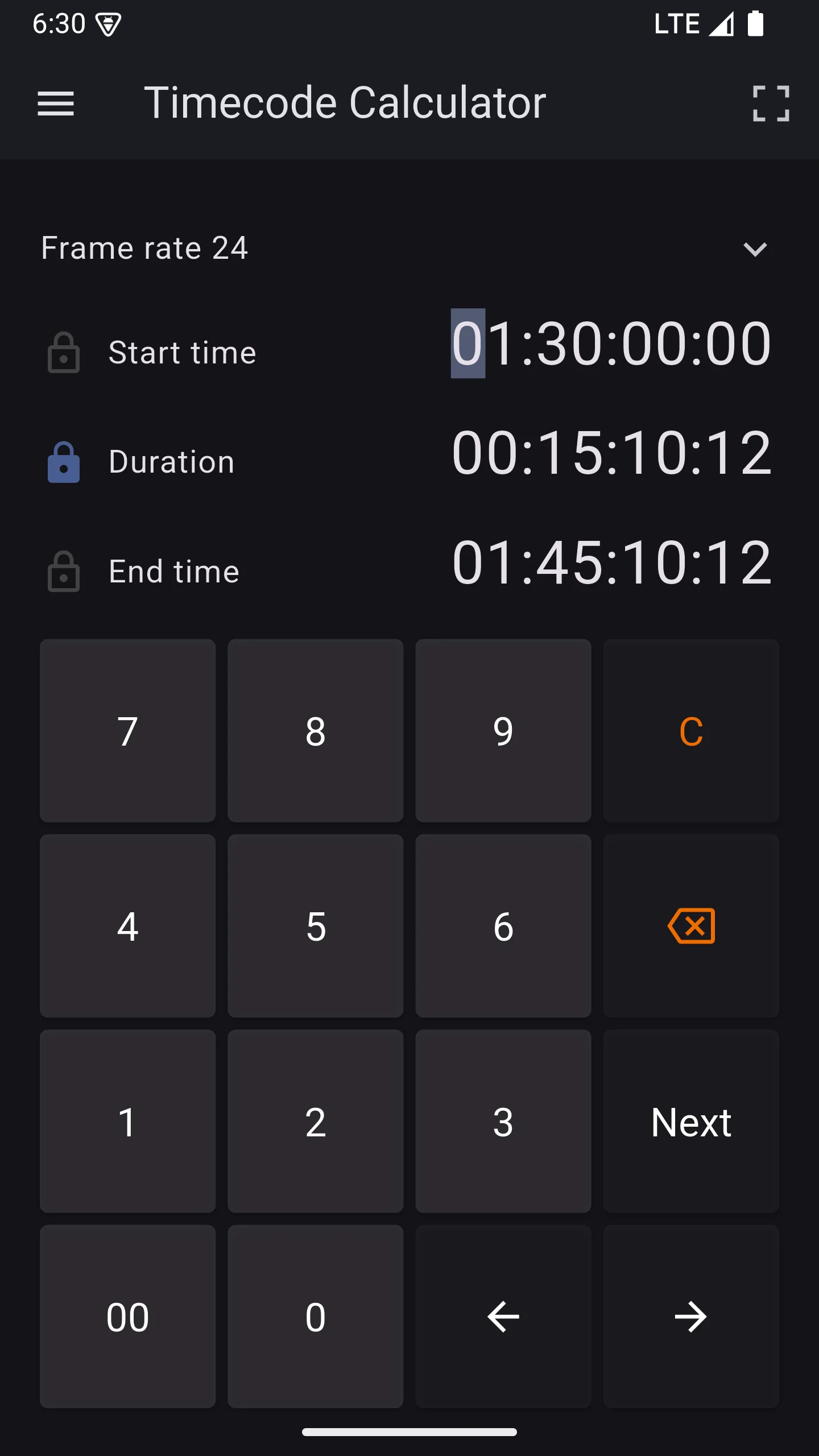Open the hamburger navigation menu

click(56, 104)
